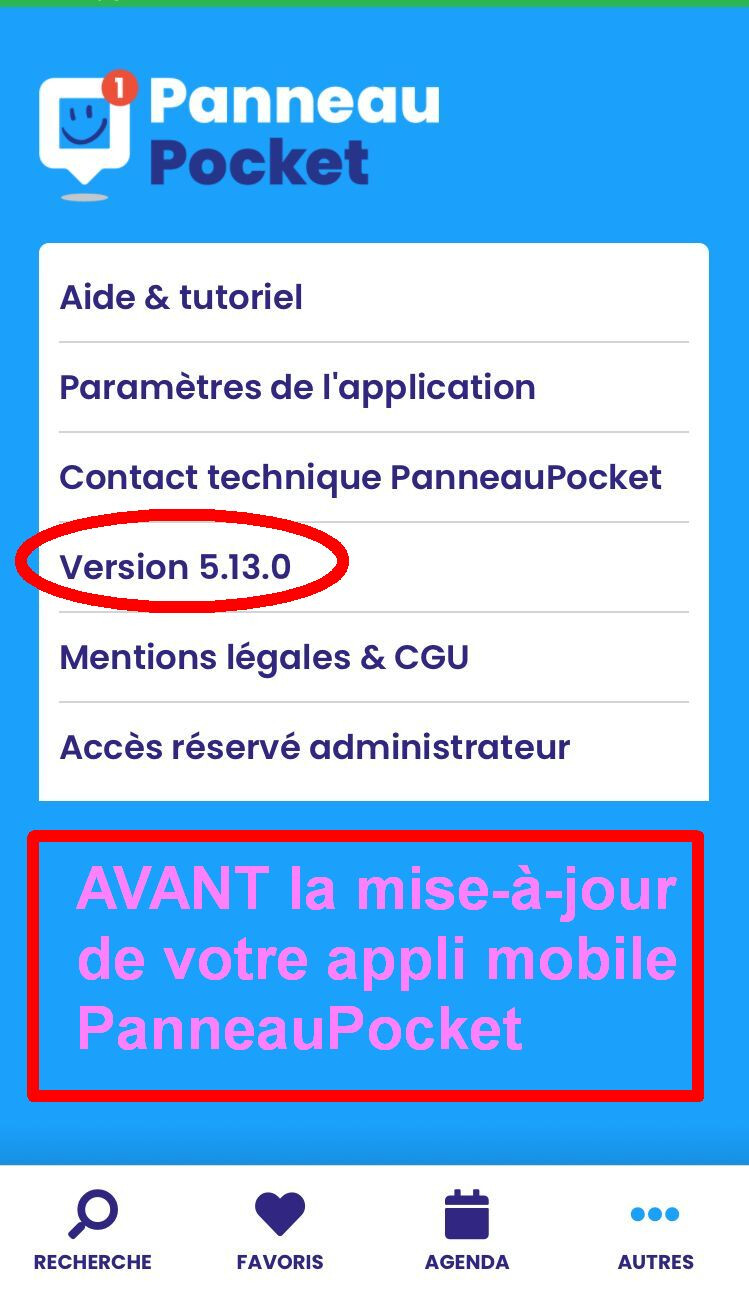Tap the Autres tab

coord(655,1231)
